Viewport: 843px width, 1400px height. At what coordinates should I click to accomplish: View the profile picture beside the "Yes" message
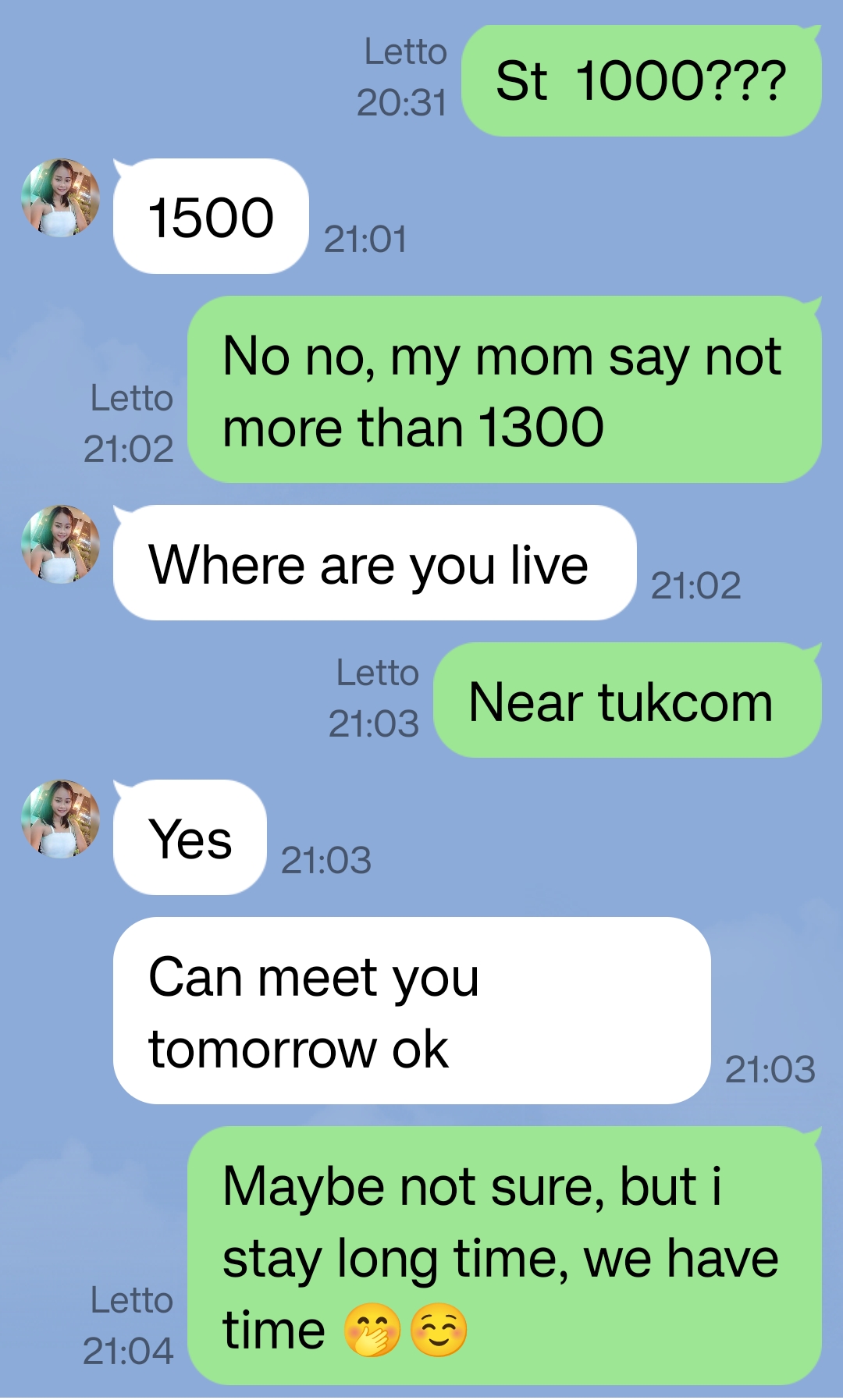pyautogui.click(x=60, y=819)
